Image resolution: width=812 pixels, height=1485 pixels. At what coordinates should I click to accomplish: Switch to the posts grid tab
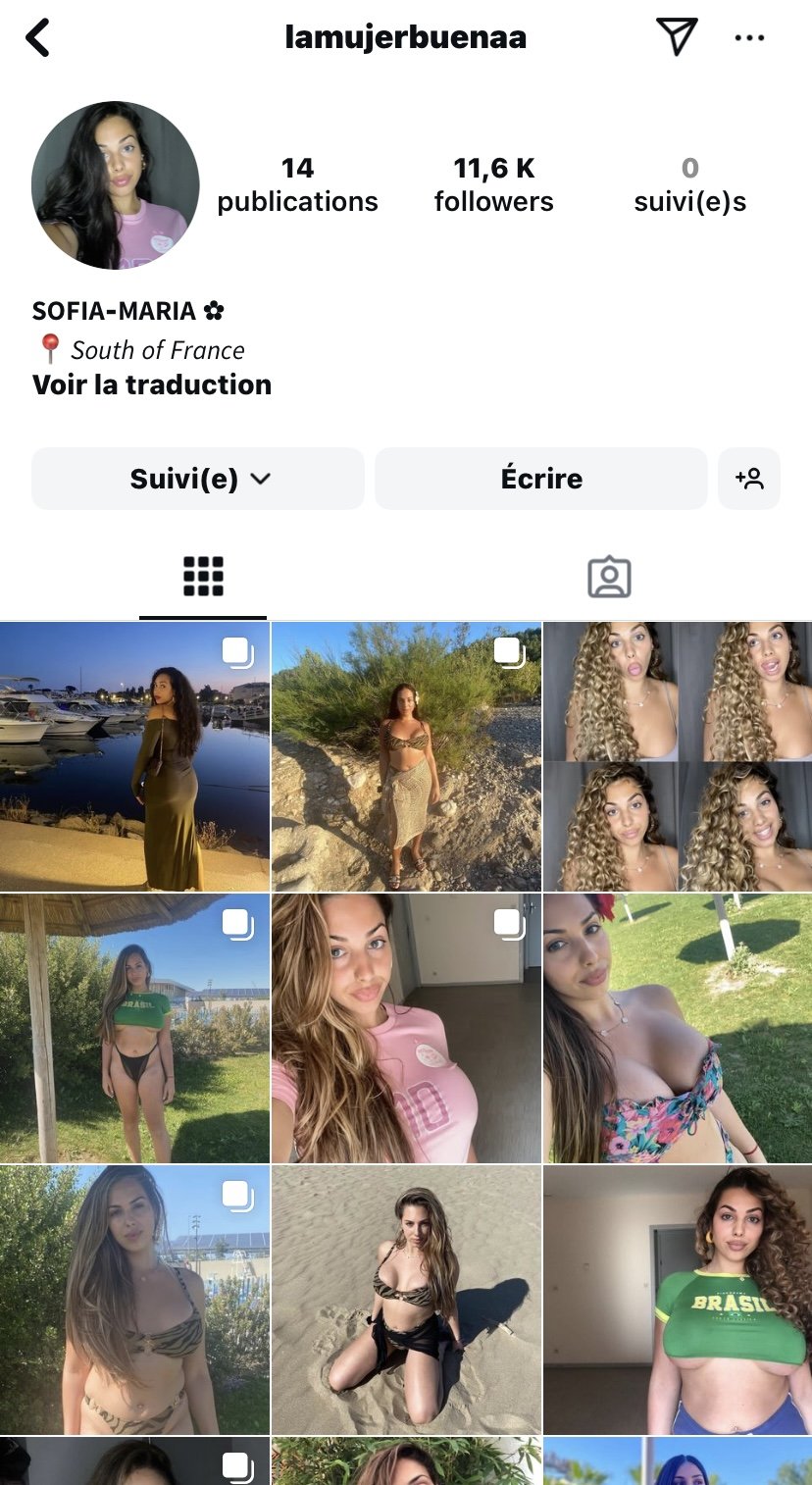coord(203,577)
